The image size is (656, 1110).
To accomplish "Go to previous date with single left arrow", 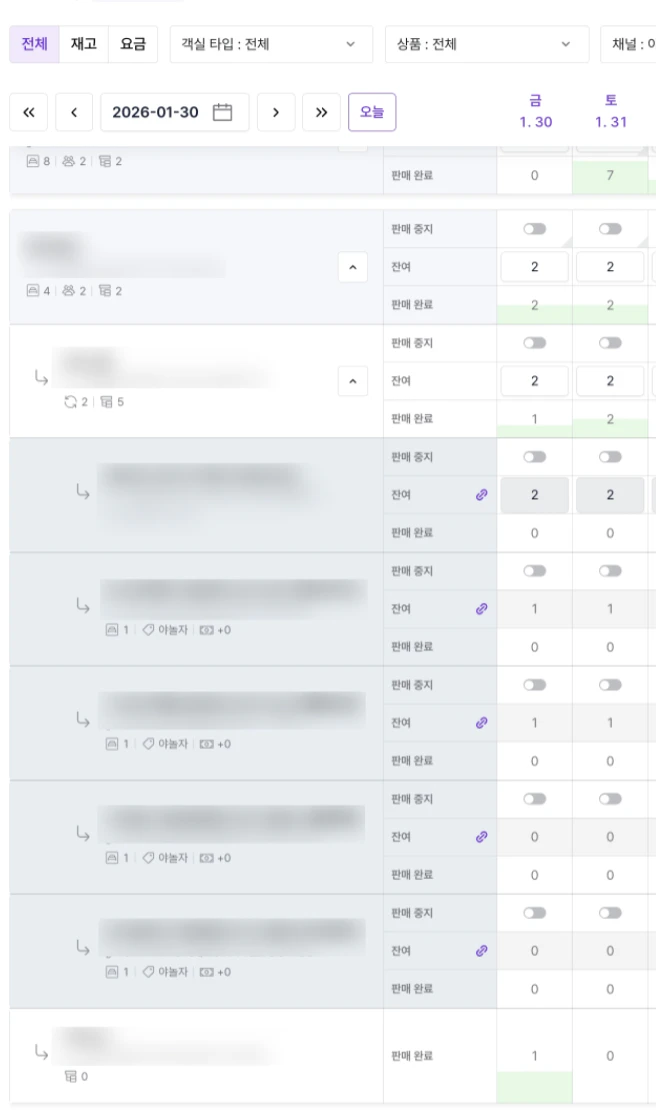I will pyautogui.click(x=74, y=113).
